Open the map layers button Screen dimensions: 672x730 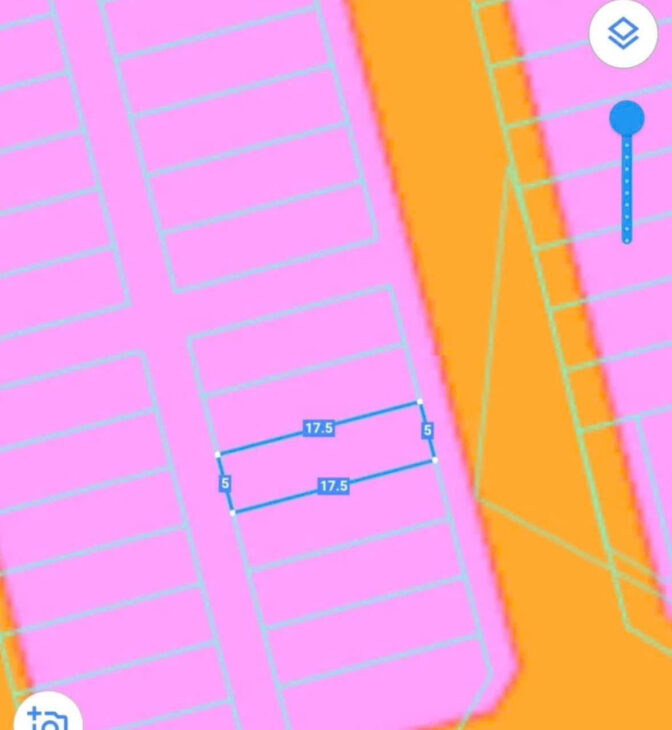coord(623,35)
